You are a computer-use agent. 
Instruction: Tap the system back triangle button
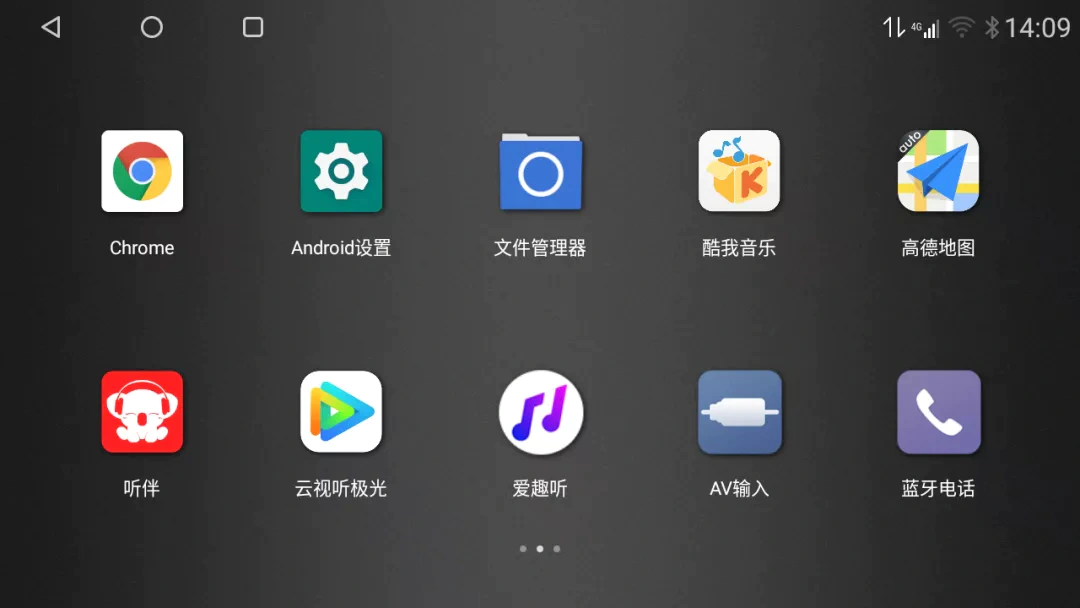[50, 27]
